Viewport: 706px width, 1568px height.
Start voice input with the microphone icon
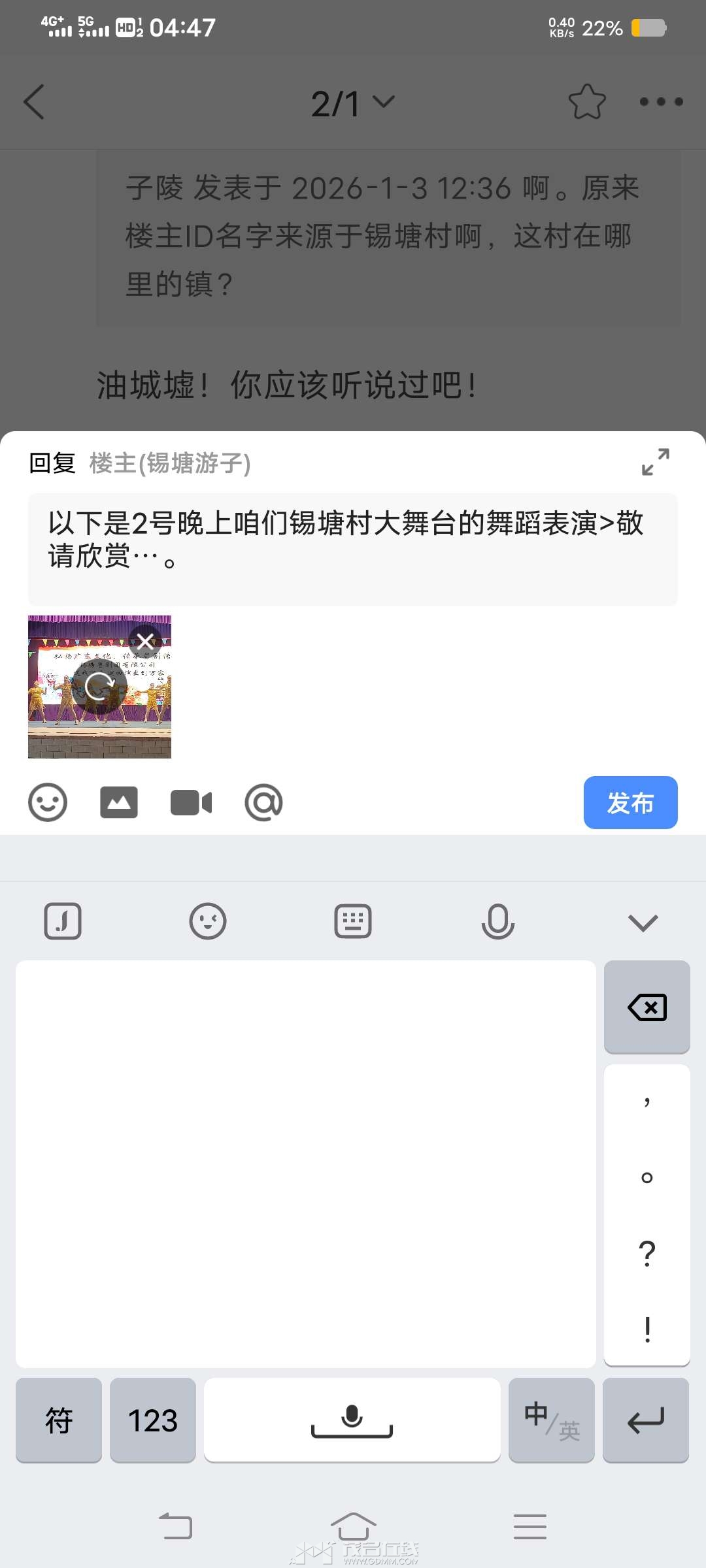tap(497, 921)
